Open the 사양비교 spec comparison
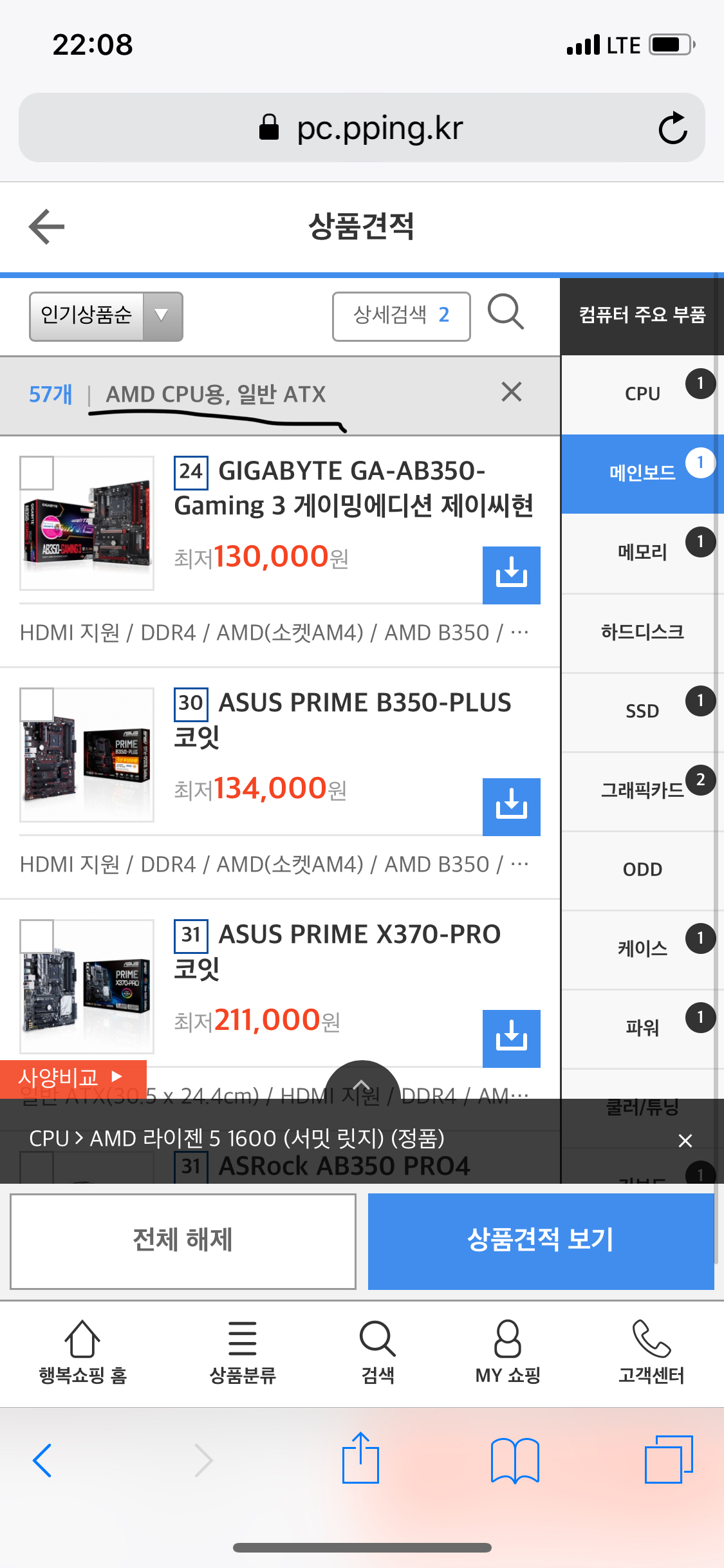This screenshot has height=1568, width=724. tap(73, 1077)
